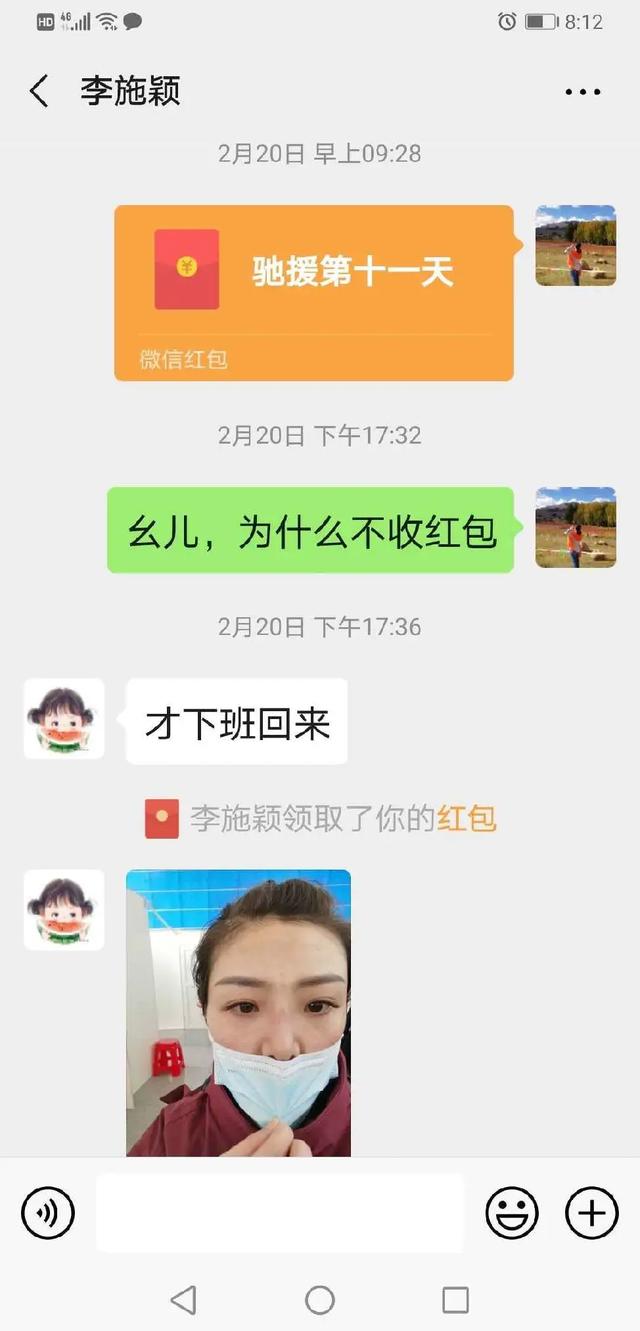Go back from the 李施颖 chat
640x1331 pixels.
39,92
